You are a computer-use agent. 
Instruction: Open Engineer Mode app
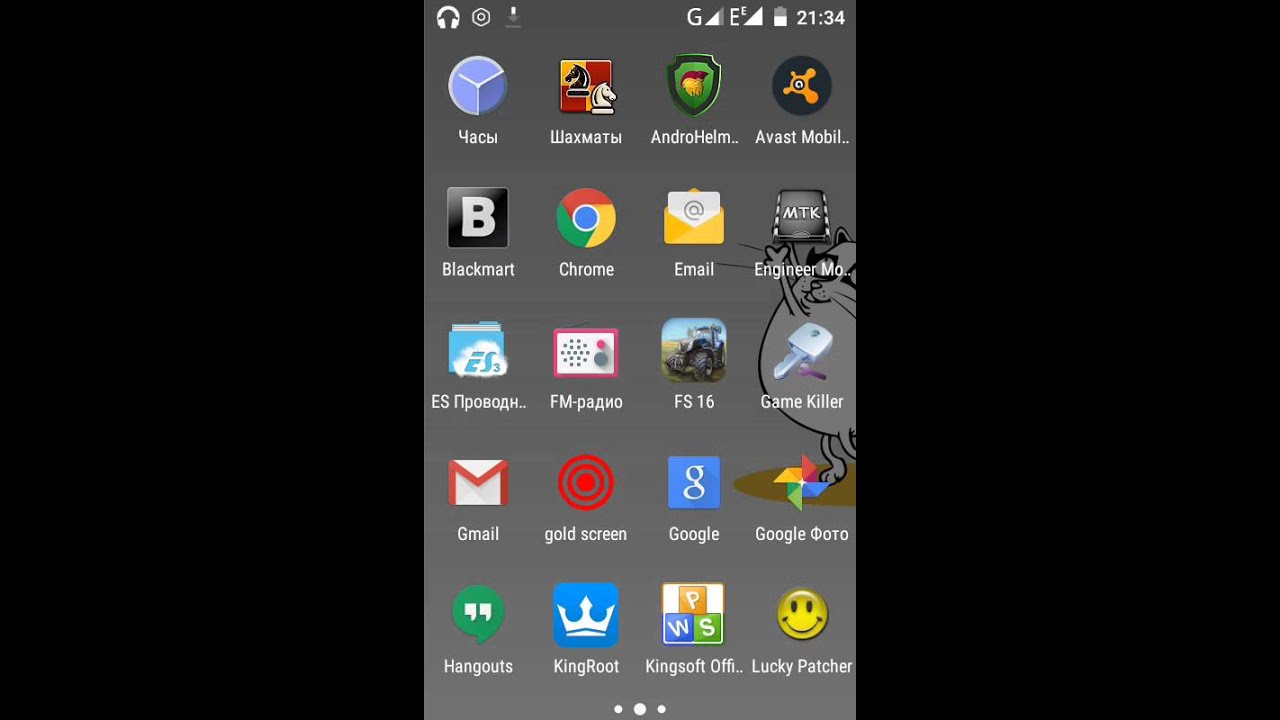click(801, 219)
